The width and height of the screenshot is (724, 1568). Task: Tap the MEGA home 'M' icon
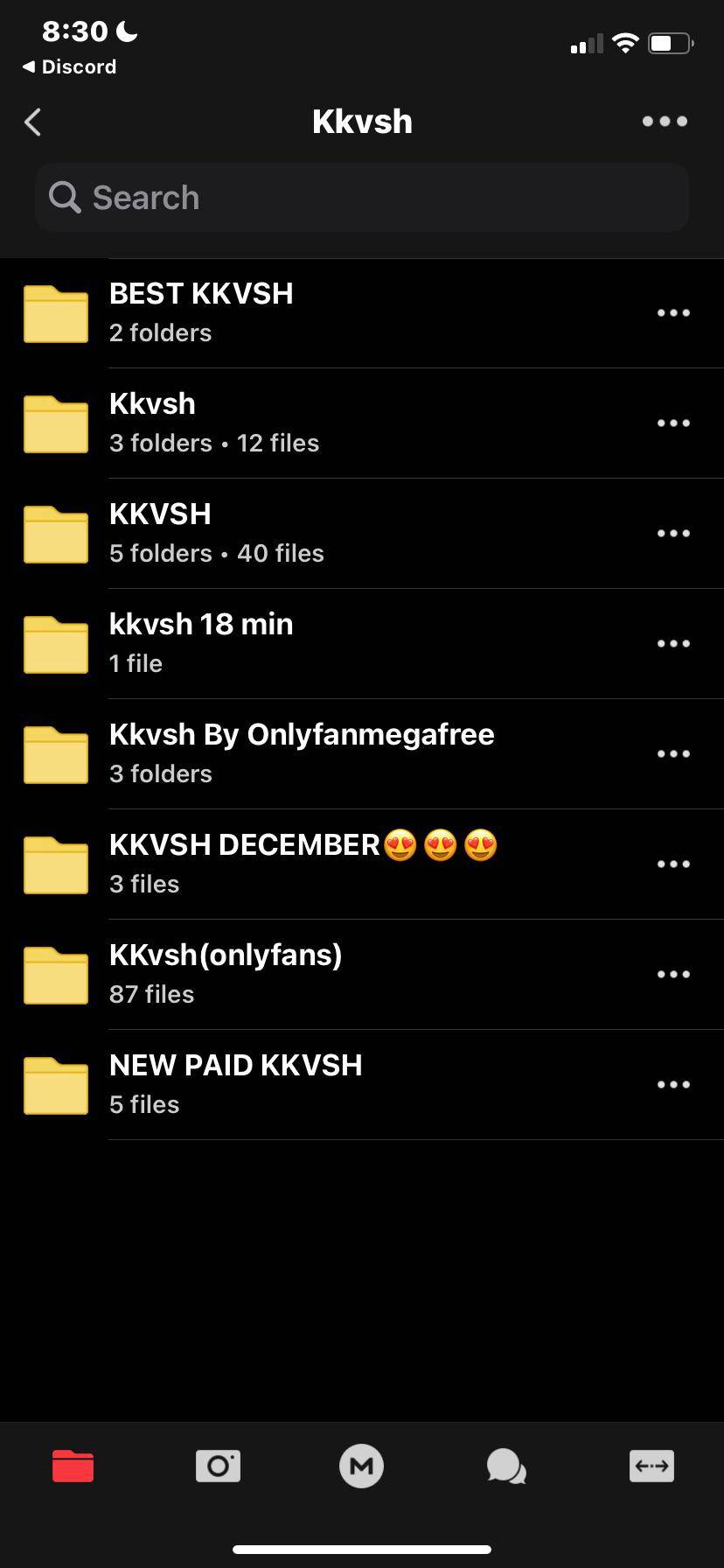tap(361, 1466)
